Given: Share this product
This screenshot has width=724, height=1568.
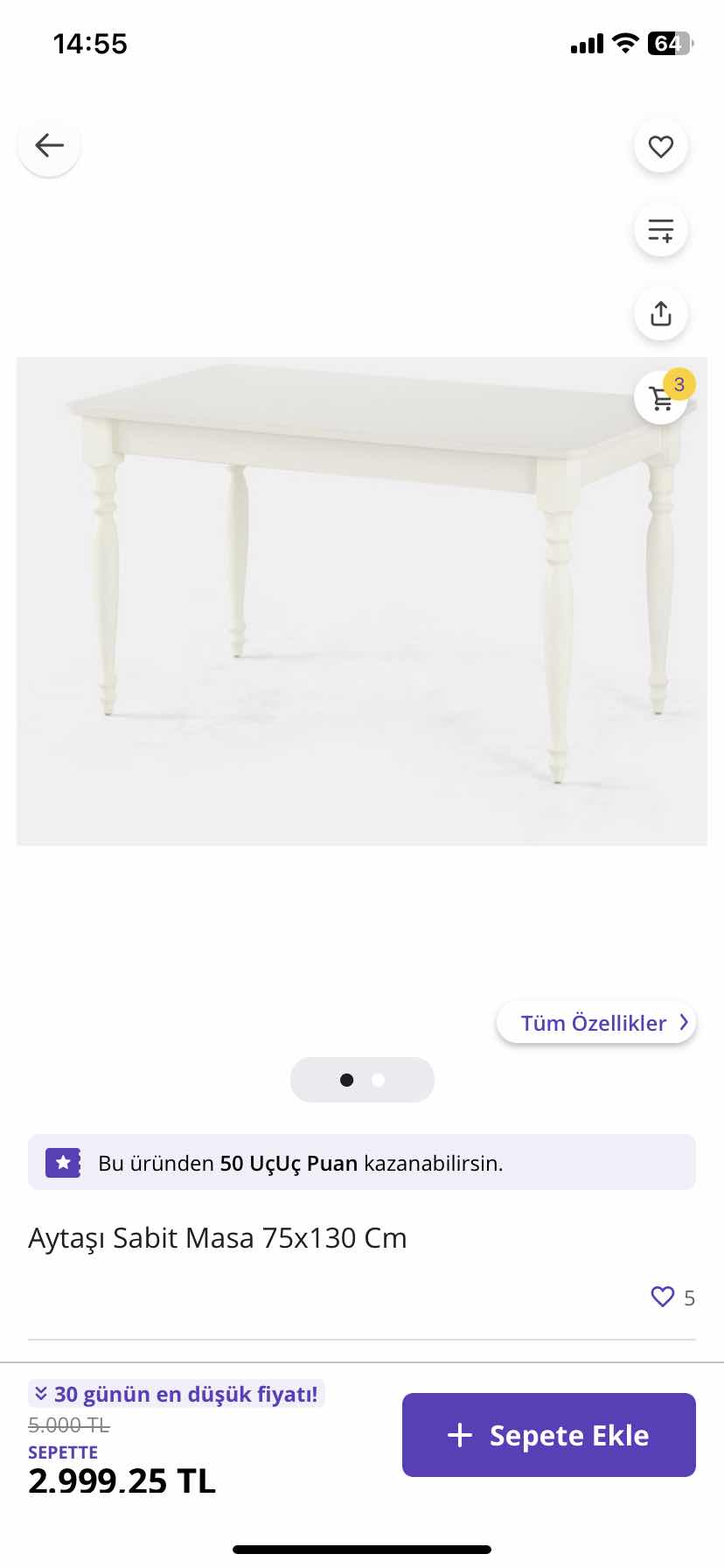Looking at the screenshot, I should pos(661,313).
